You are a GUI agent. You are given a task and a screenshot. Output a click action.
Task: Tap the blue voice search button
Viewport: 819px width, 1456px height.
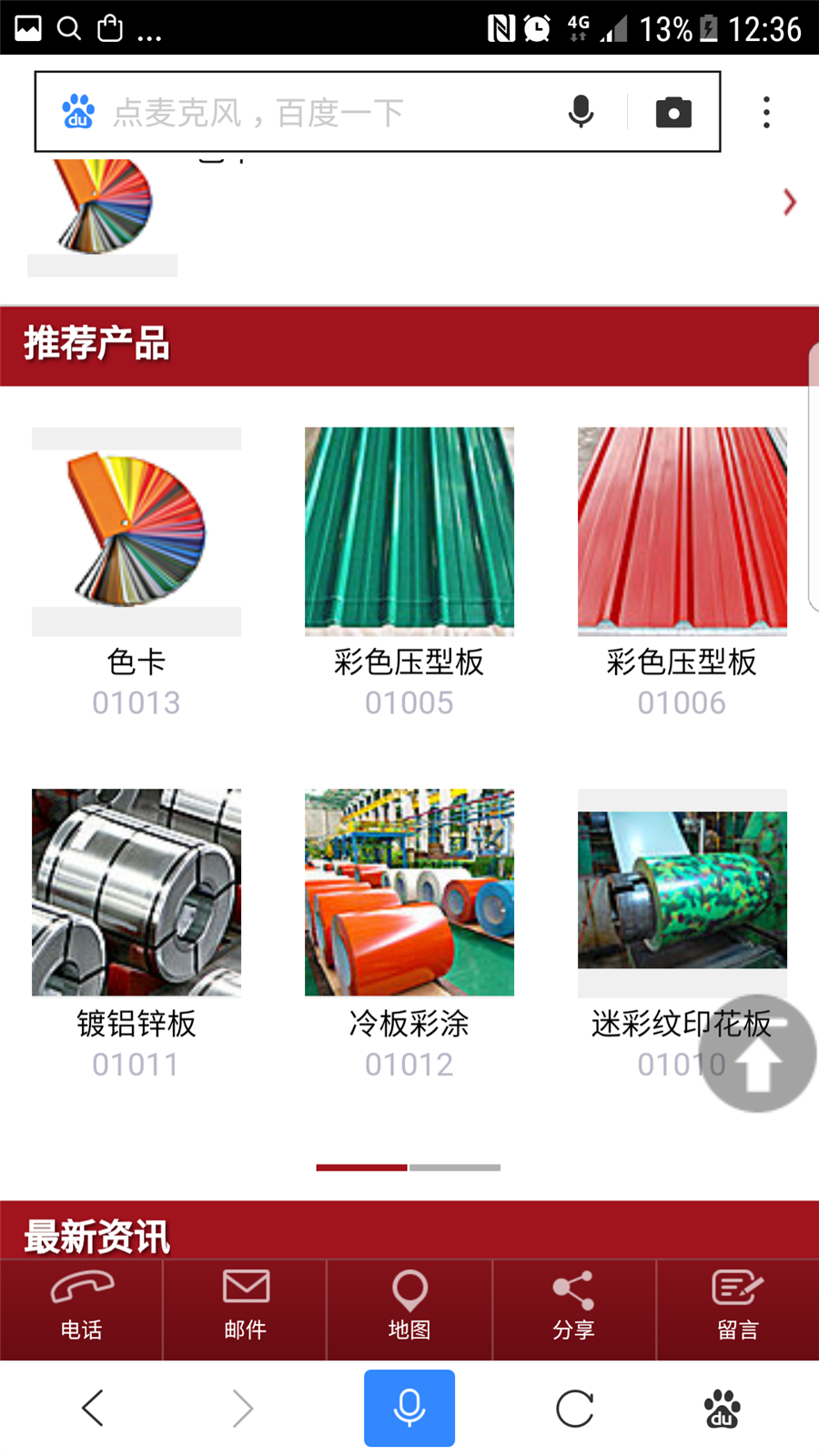(x=409, y=1408)
